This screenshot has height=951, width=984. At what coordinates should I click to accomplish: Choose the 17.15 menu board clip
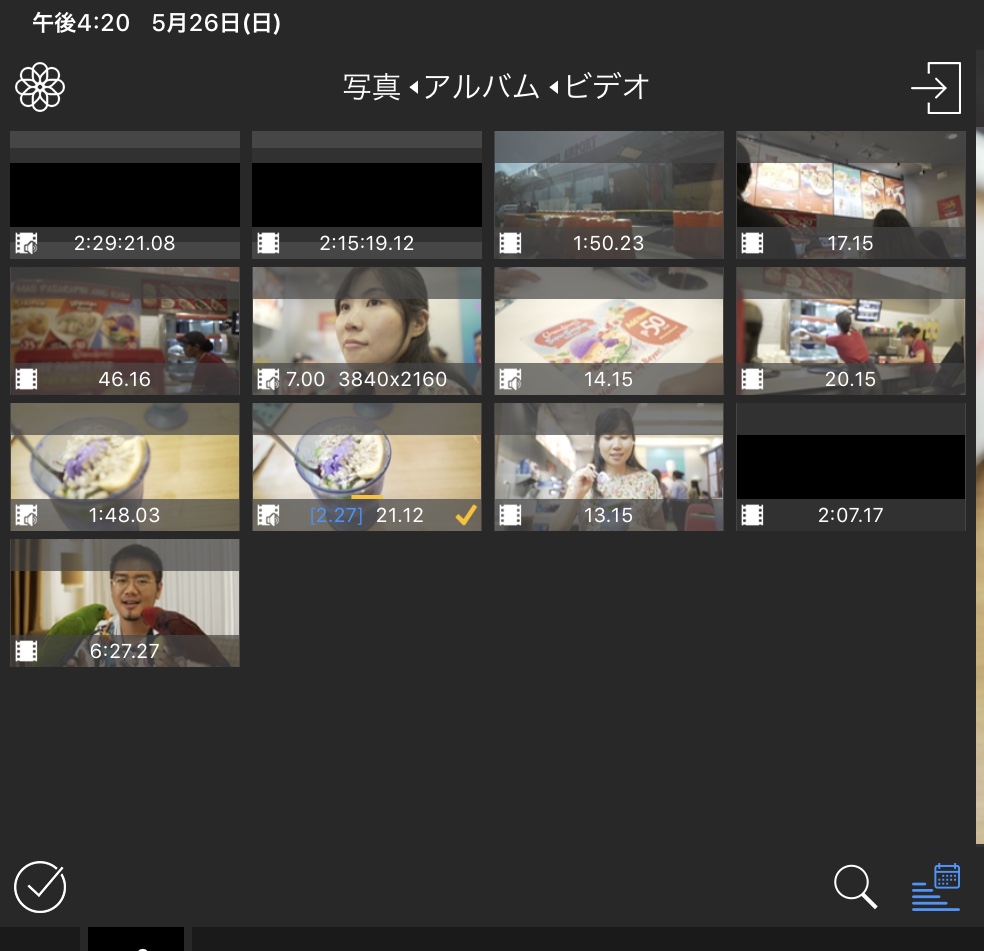(851, 195)
